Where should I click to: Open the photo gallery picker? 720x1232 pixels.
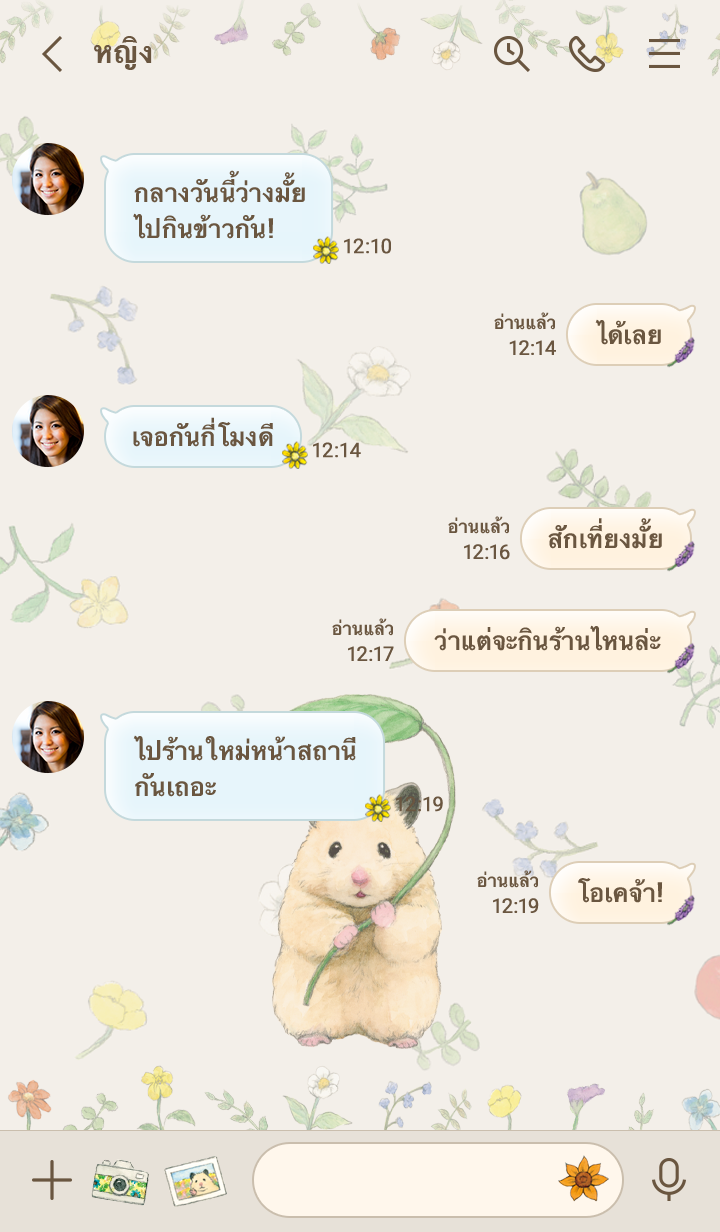point(195,1181)
